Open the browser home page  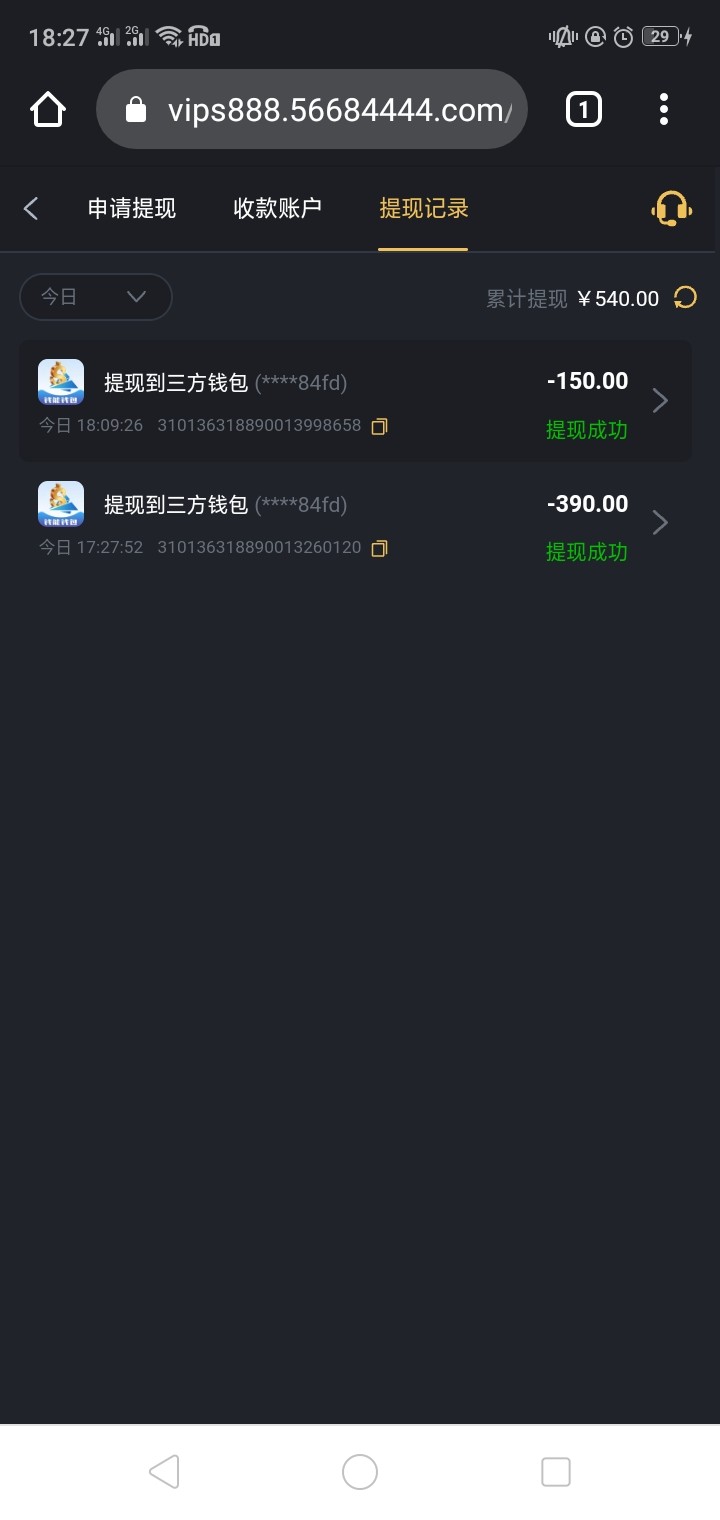(x=48, y=110)
